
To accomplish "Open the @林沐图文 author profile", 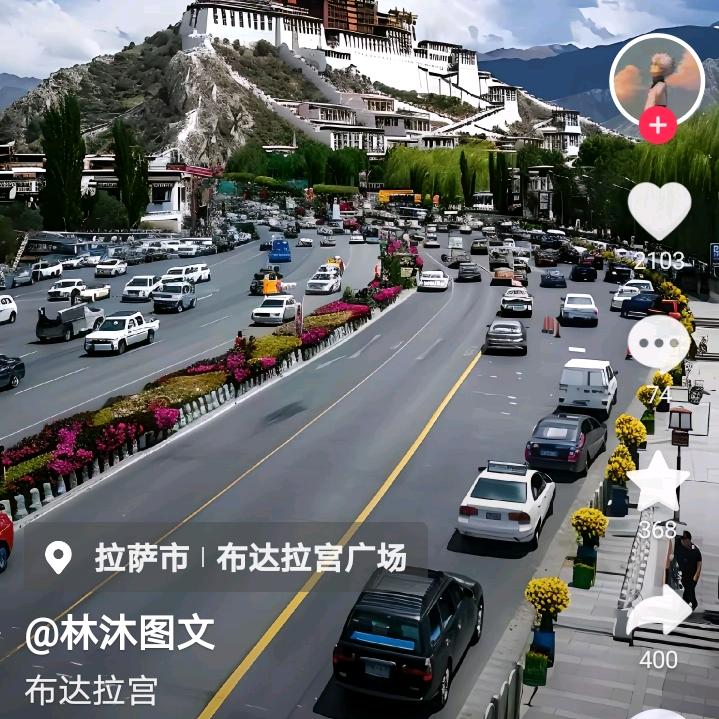I will 120,633.
